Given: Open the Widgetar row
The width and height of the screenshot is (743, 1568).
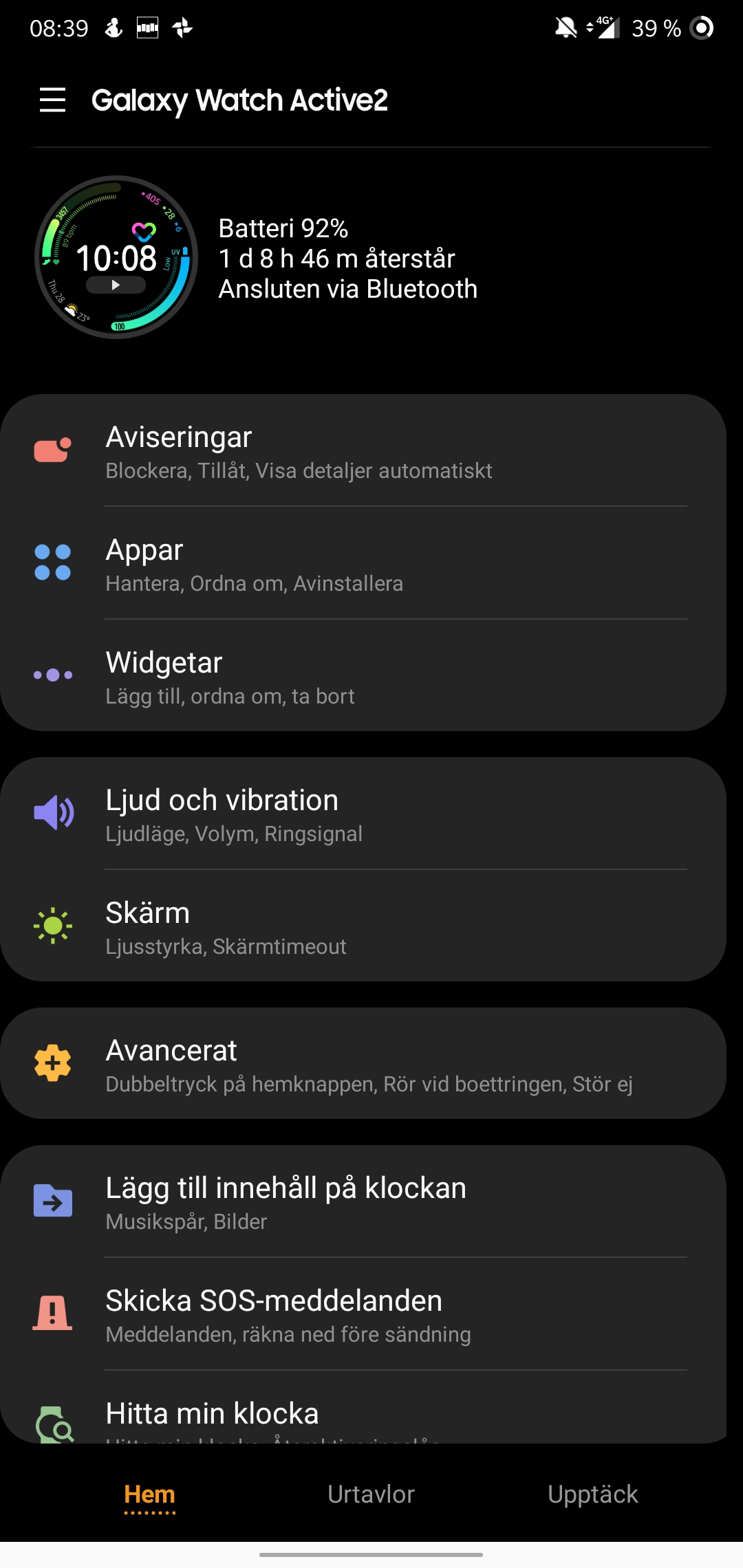Looking at the screenshot, I should tap(363, 677).
